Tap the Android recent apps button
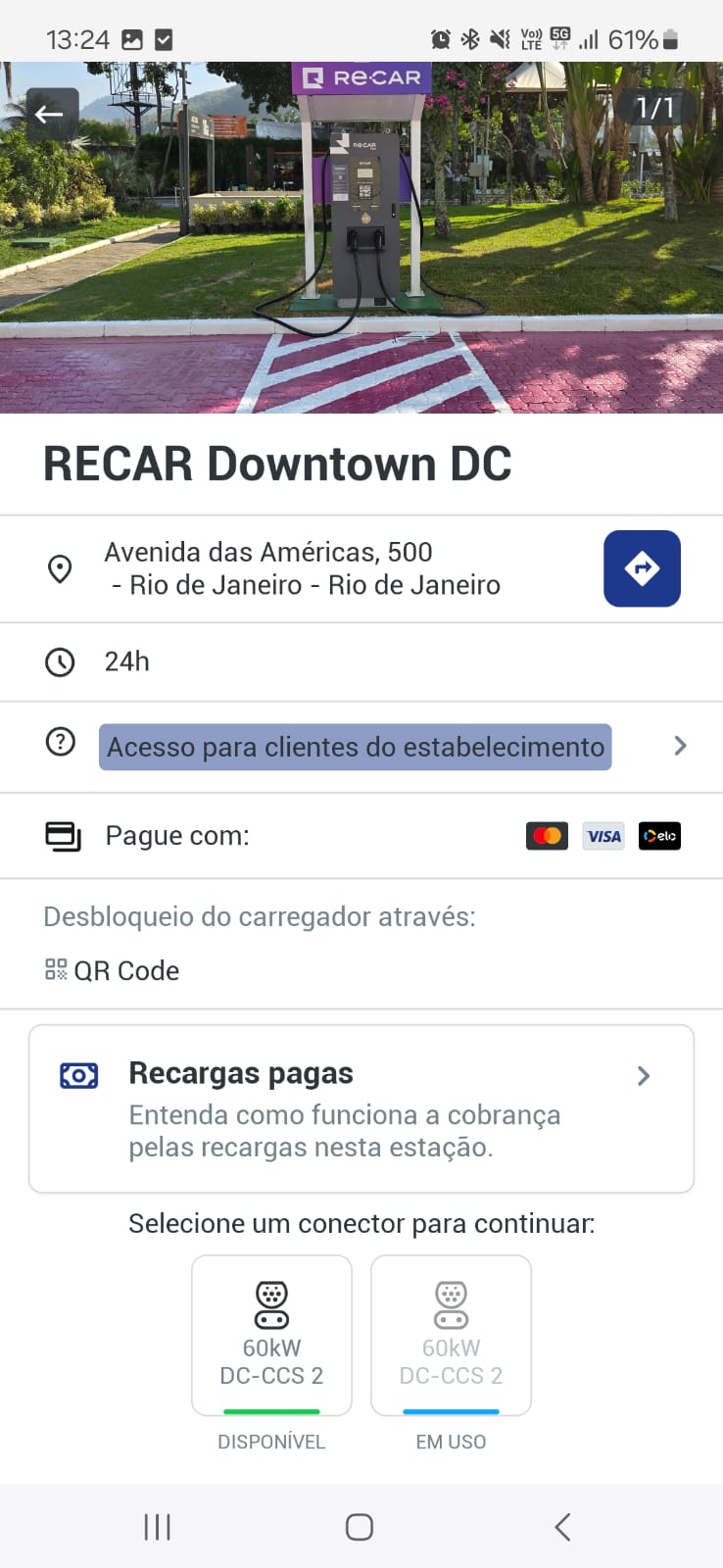This screenshot has width=723, height=1568. coord(157,1526)
